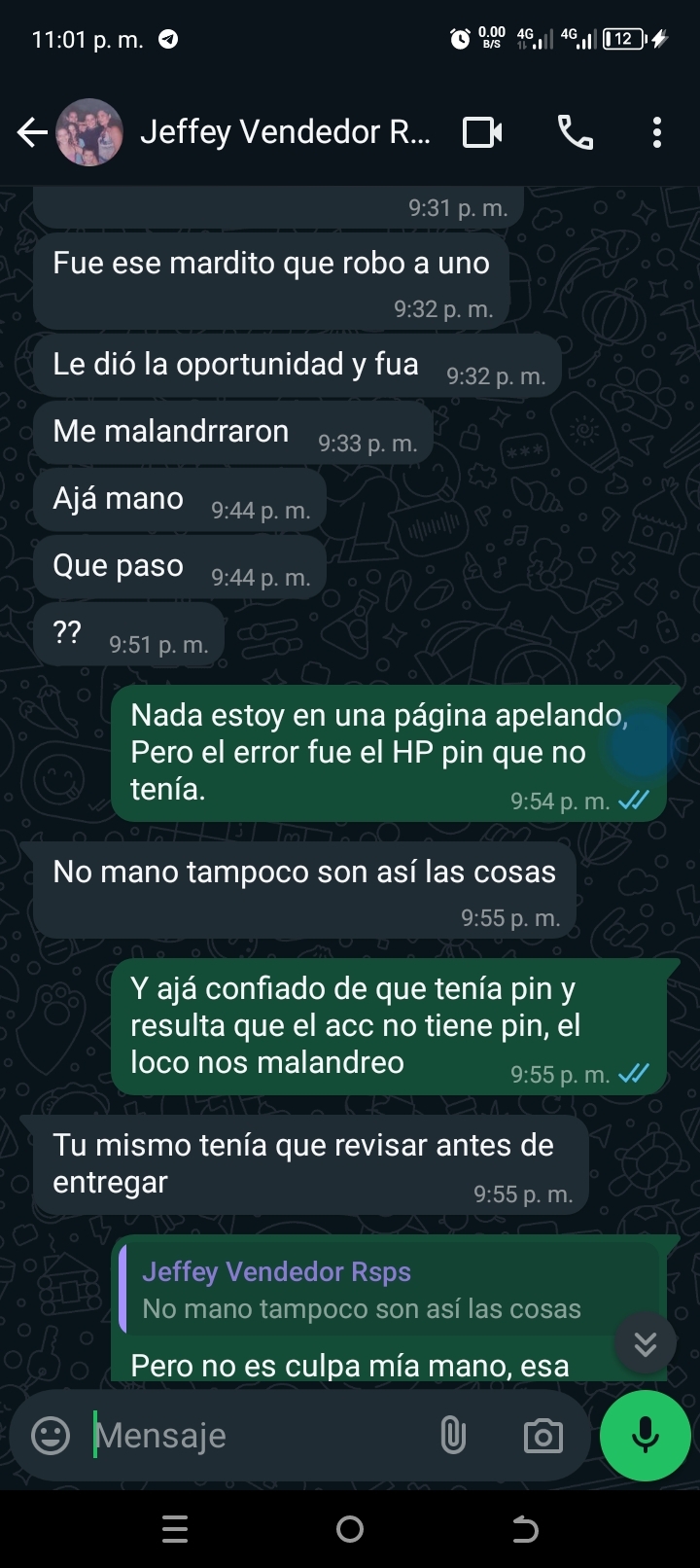Open the three-dot overflow menu
This screenshot has width=700, height=1568.
tap(657, 132)
